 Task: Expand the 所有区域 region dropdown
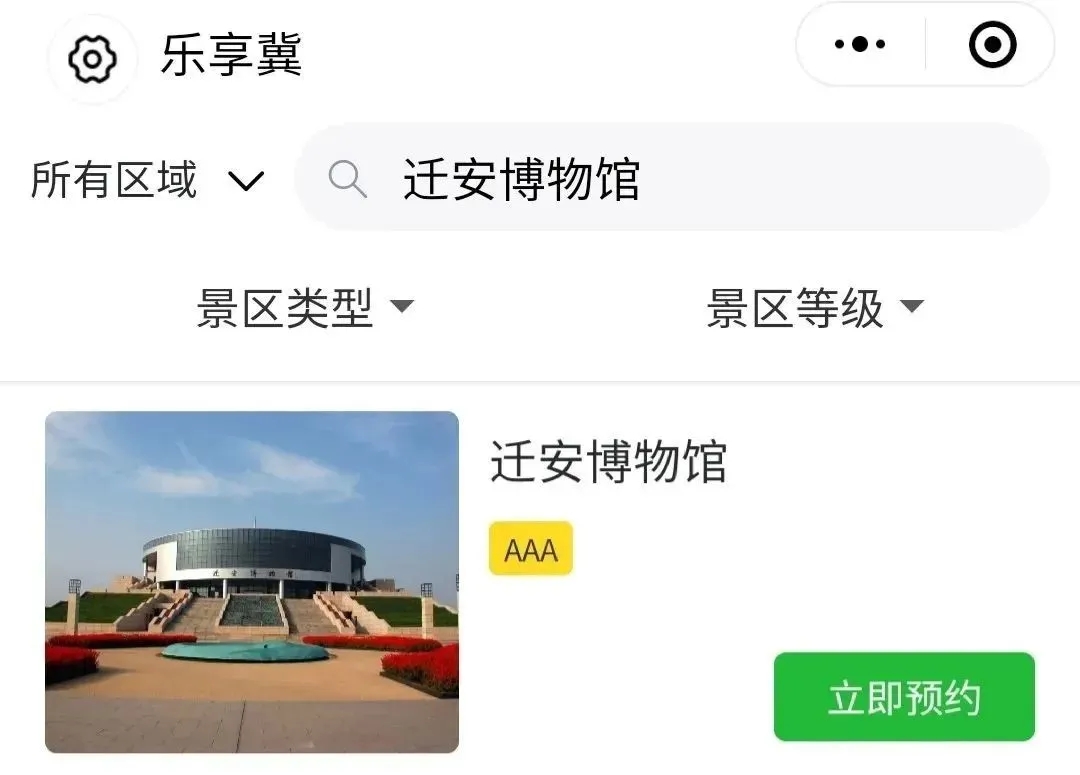(x=148, y=181)
